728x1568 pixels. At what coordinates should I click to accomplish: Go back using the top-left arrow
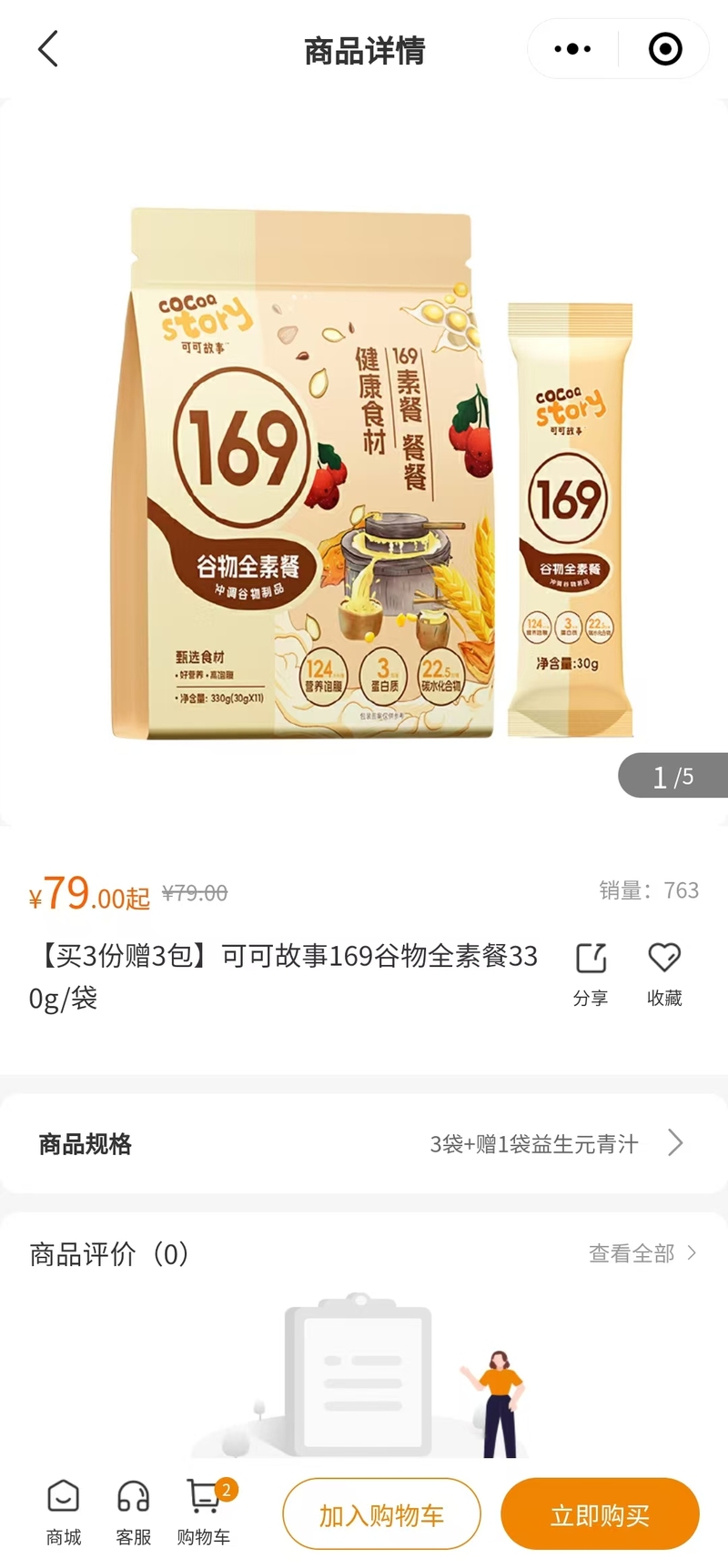pos(48,49)
